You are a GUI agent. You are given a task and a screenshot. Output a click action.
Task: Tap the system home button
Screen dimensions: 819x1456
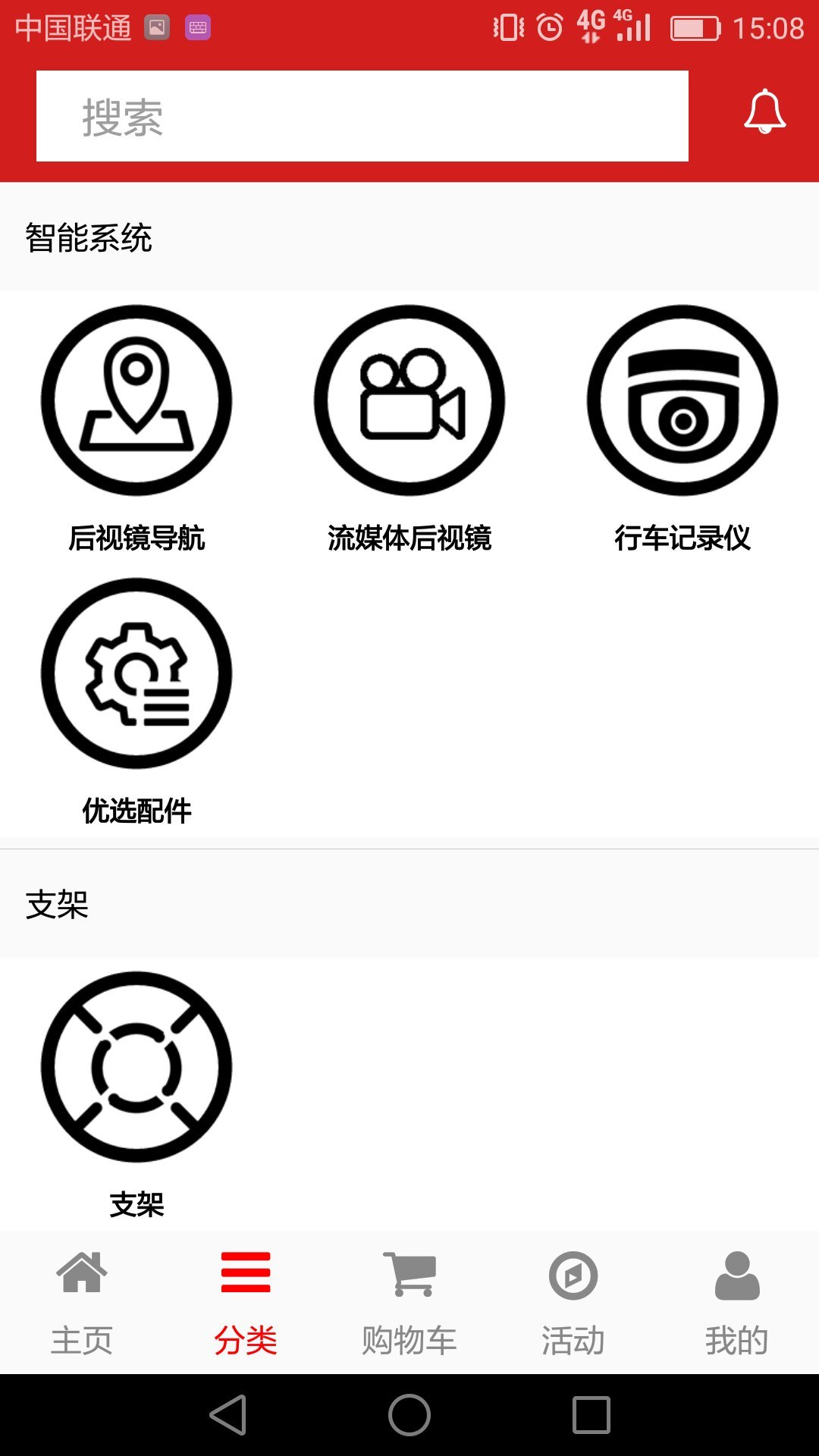click(x=409, y=1415)
